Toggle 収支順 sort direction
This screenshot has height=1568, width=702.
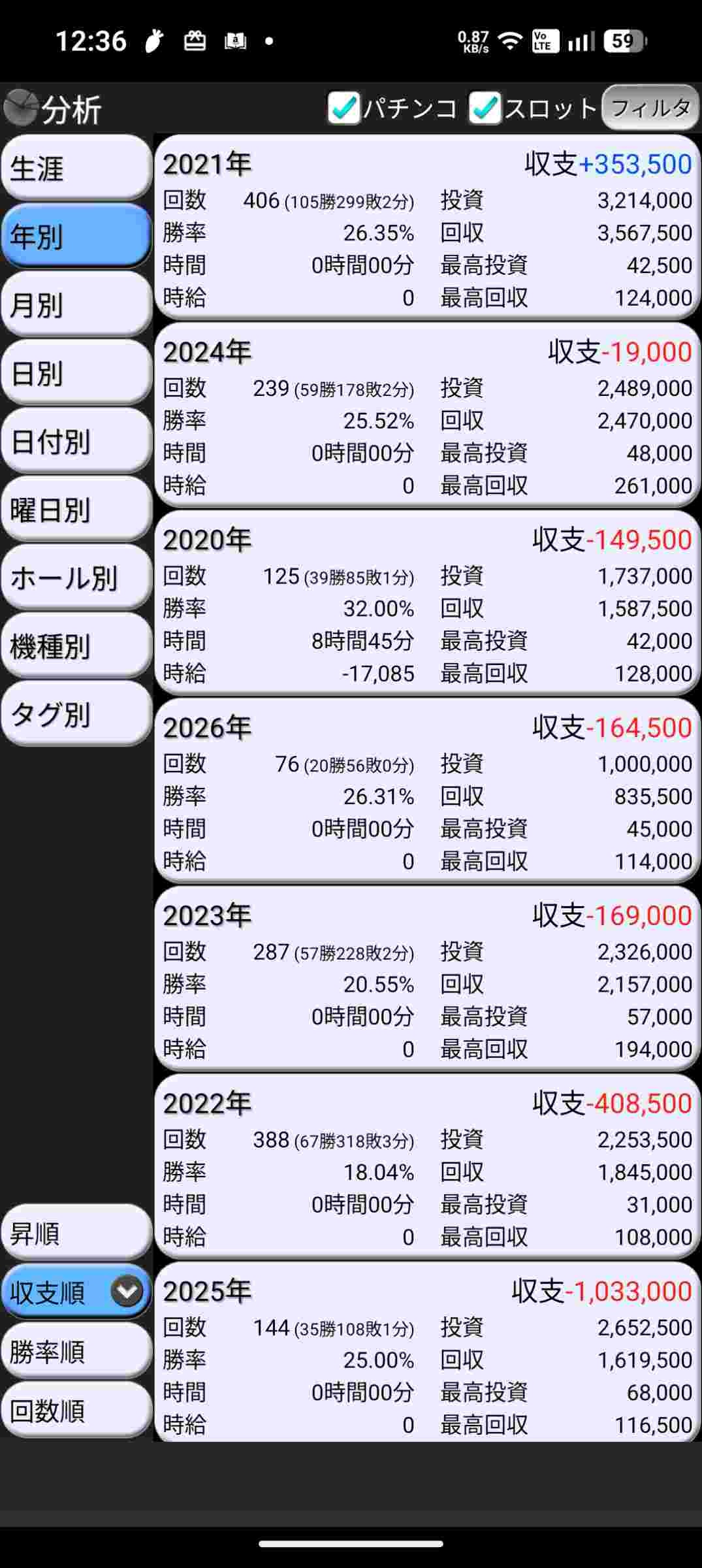pyautogui.click(x=127, y=1292)
